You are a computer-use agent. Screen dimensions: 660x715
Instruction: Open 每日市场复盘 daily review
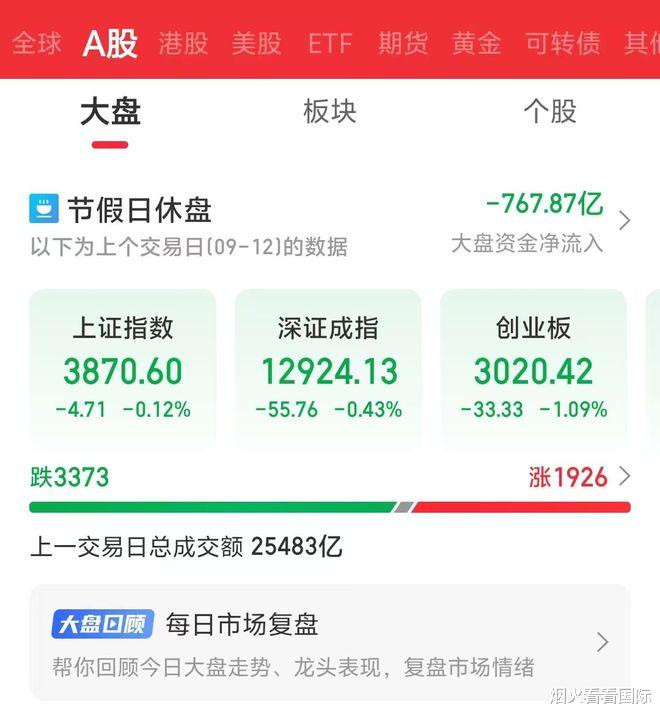click(330, 641)
